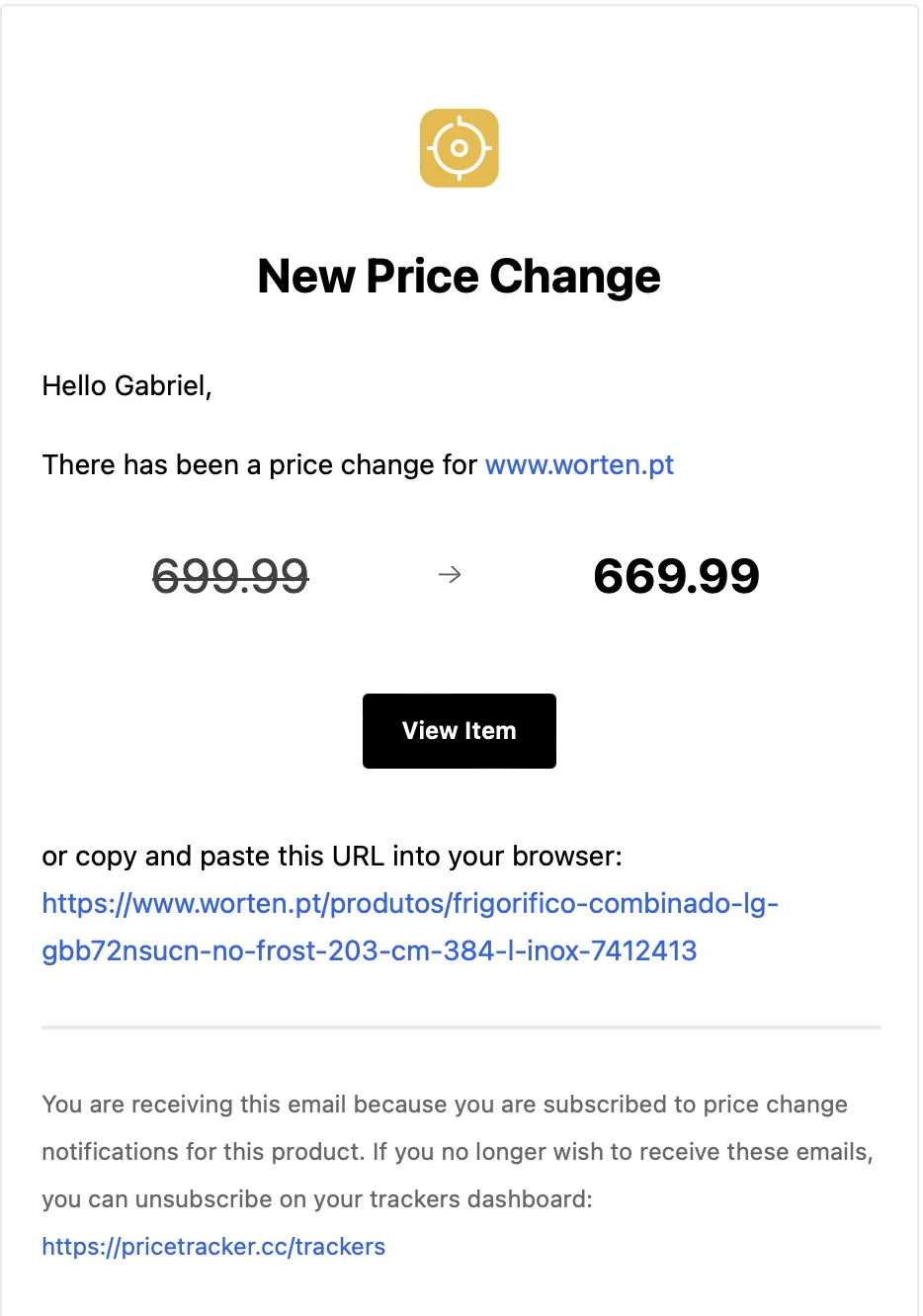Click the right arrow between the prices
The height and width of the screenshot is (1316, 923).
450,574
